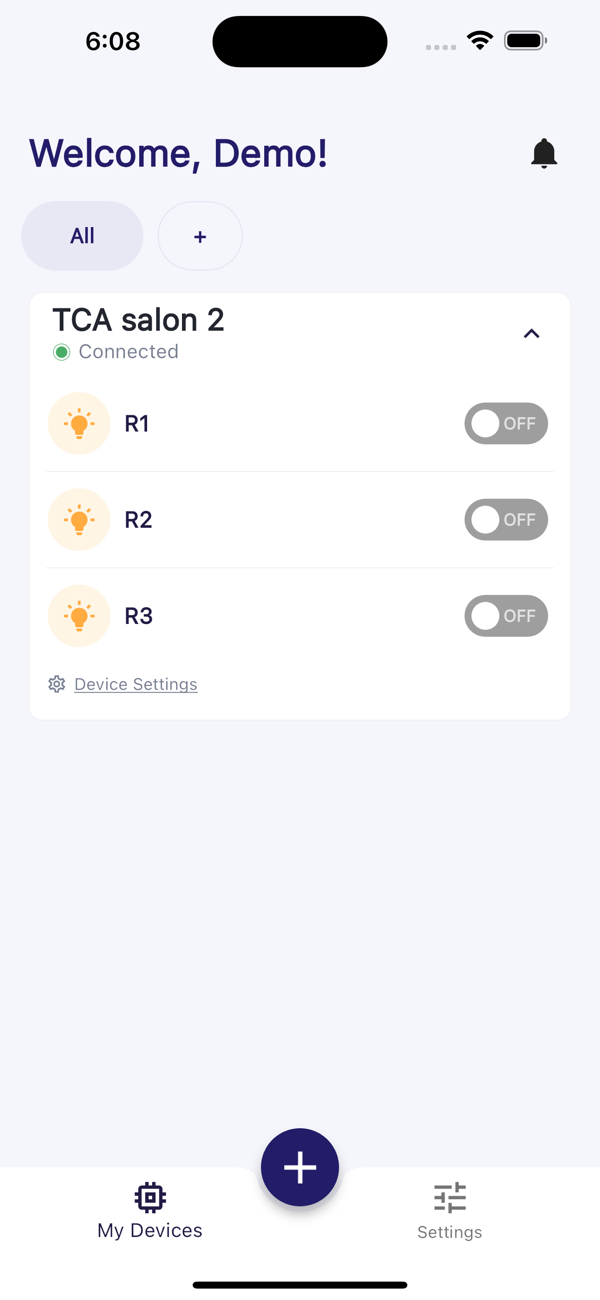Image resolution: width=600 pixels, height=1300 pixels.
Task: Add a new group with the plus chip
Action: [200, 236]
